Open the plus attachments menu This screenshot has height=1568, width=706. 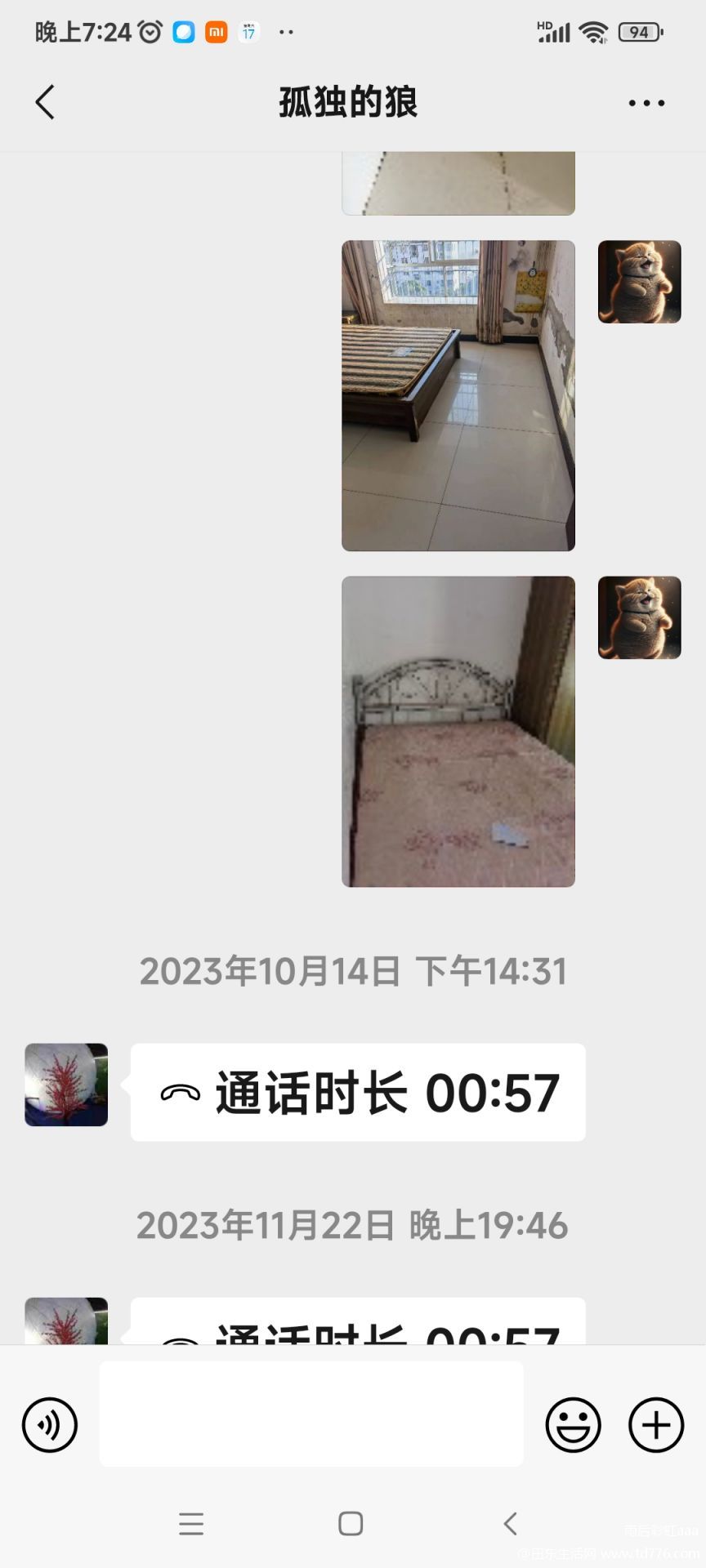(x=655, y=1425)
